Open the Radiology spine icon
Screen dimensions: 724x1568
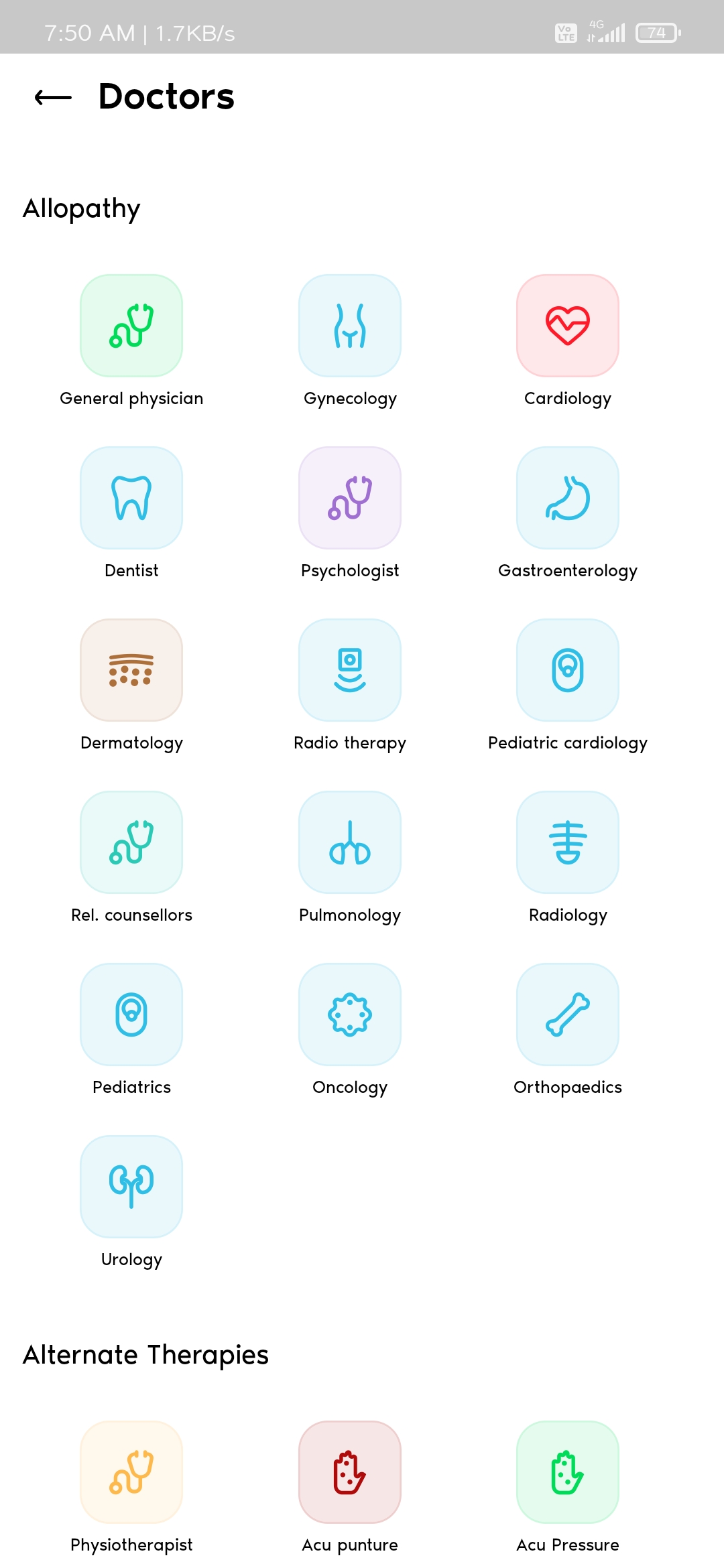[568, 842]
